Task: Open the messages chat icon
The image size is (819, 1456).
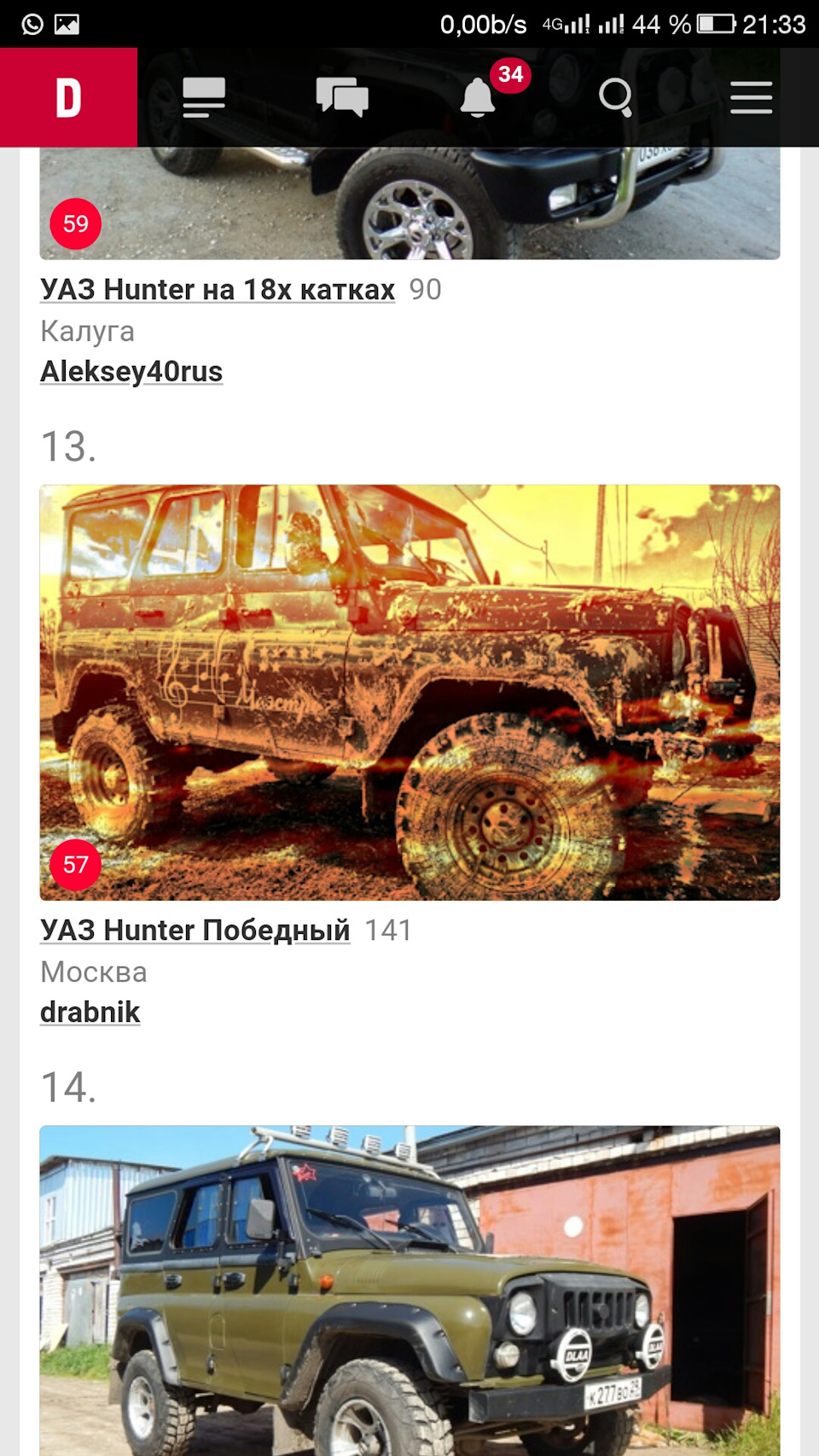Action: [341, 97]
